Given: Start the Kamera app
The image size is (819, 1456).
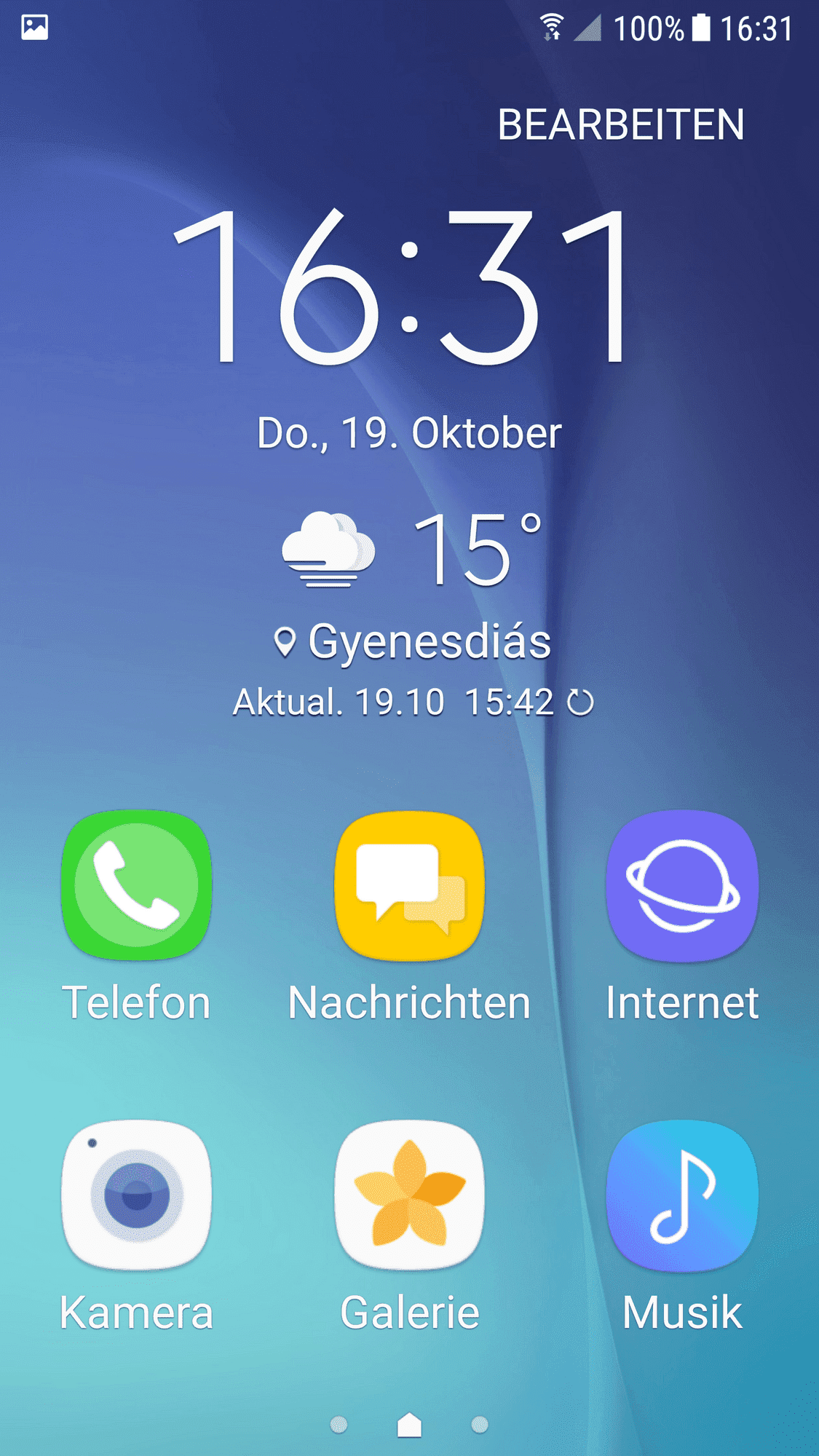Looking at the screenshot, I should [x=136, y=1195].
